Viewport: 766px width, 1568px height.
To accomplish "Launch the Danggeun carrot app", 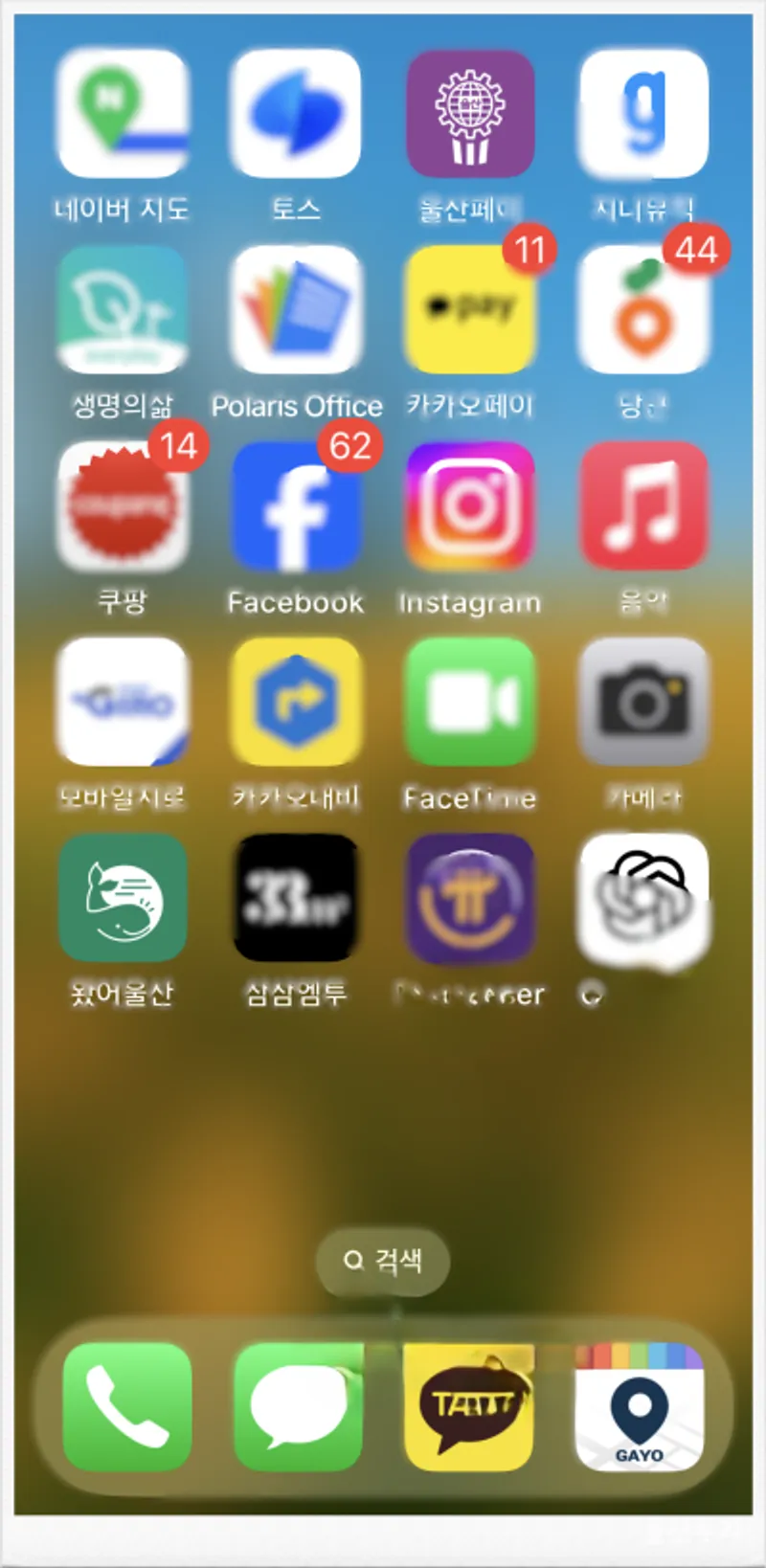I will click(x=643, y=310).
